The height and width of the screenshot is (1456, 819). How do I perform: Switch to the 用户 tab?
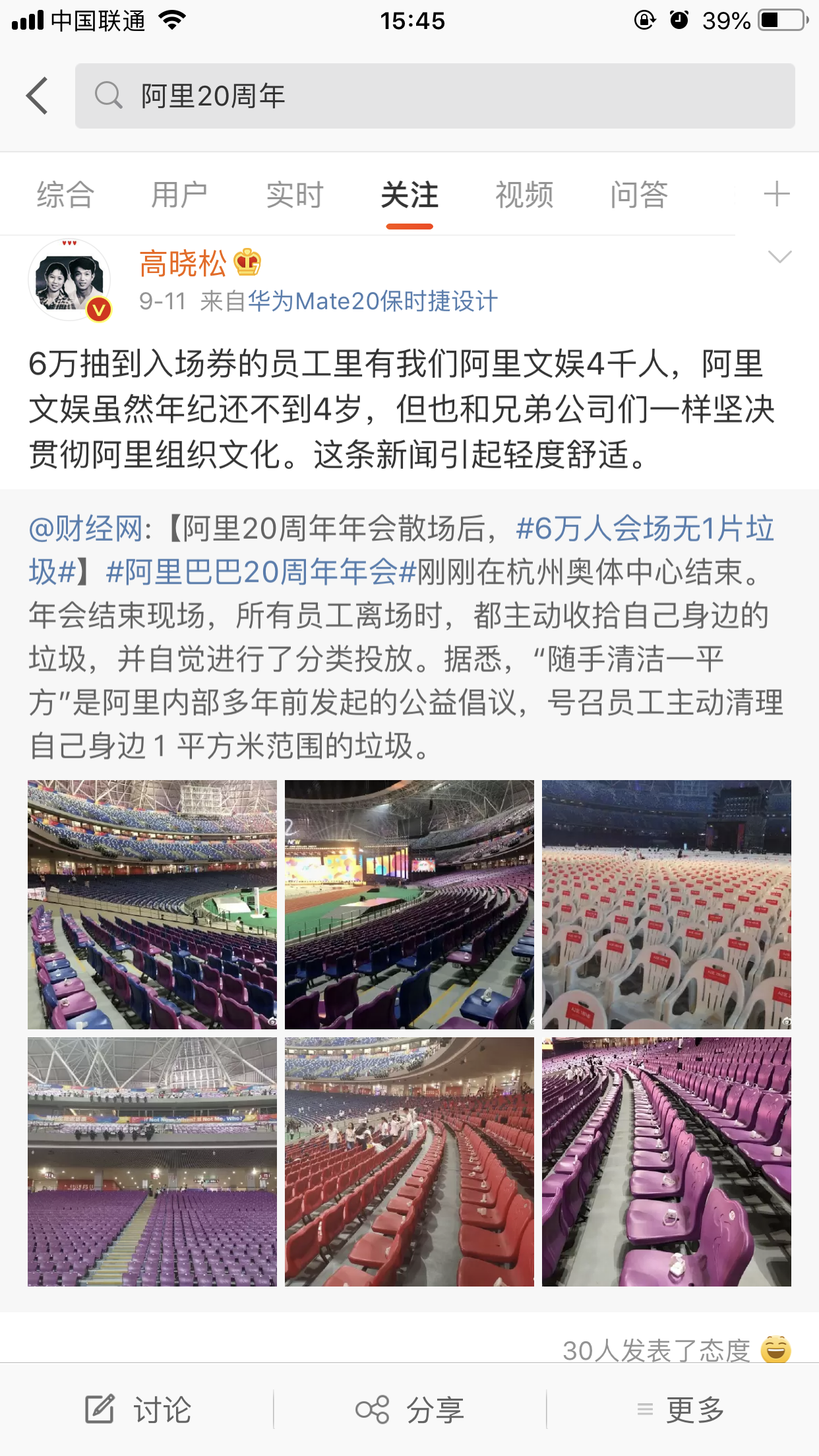pos(179,195)
